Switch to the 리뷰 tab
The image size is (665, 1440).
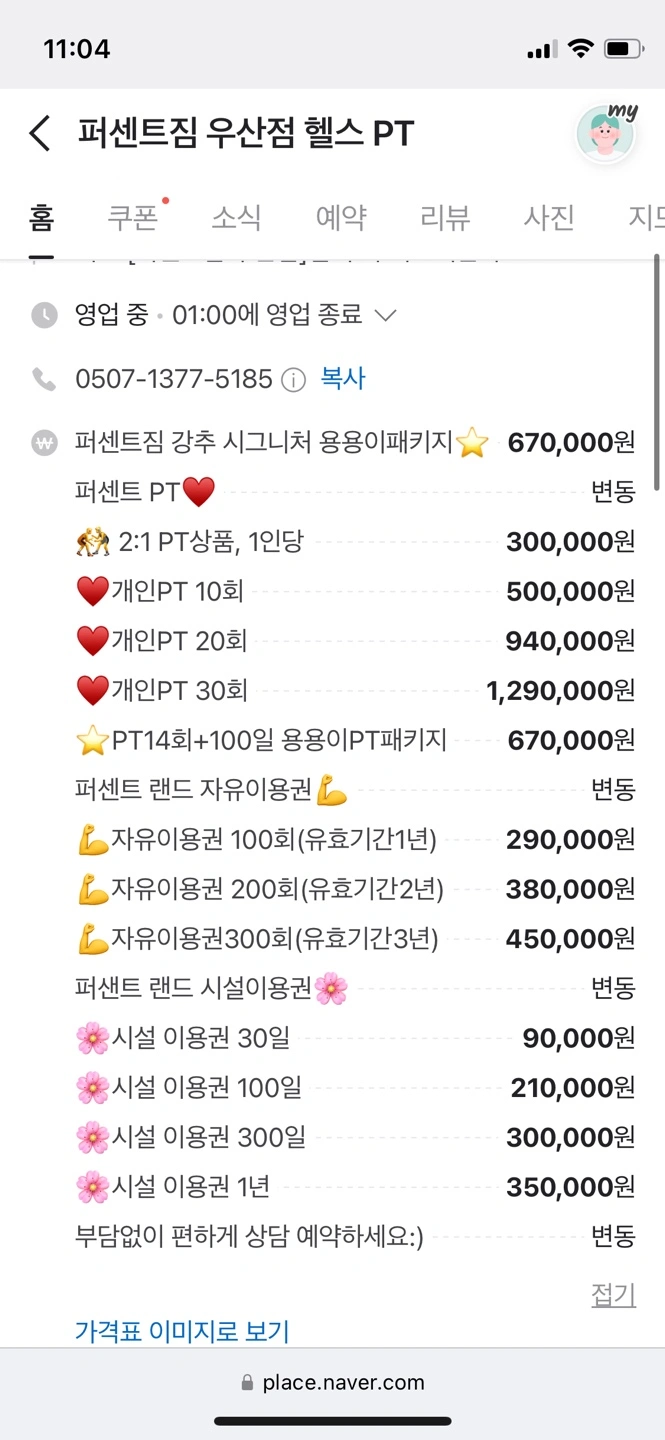(x=445, y=217)
